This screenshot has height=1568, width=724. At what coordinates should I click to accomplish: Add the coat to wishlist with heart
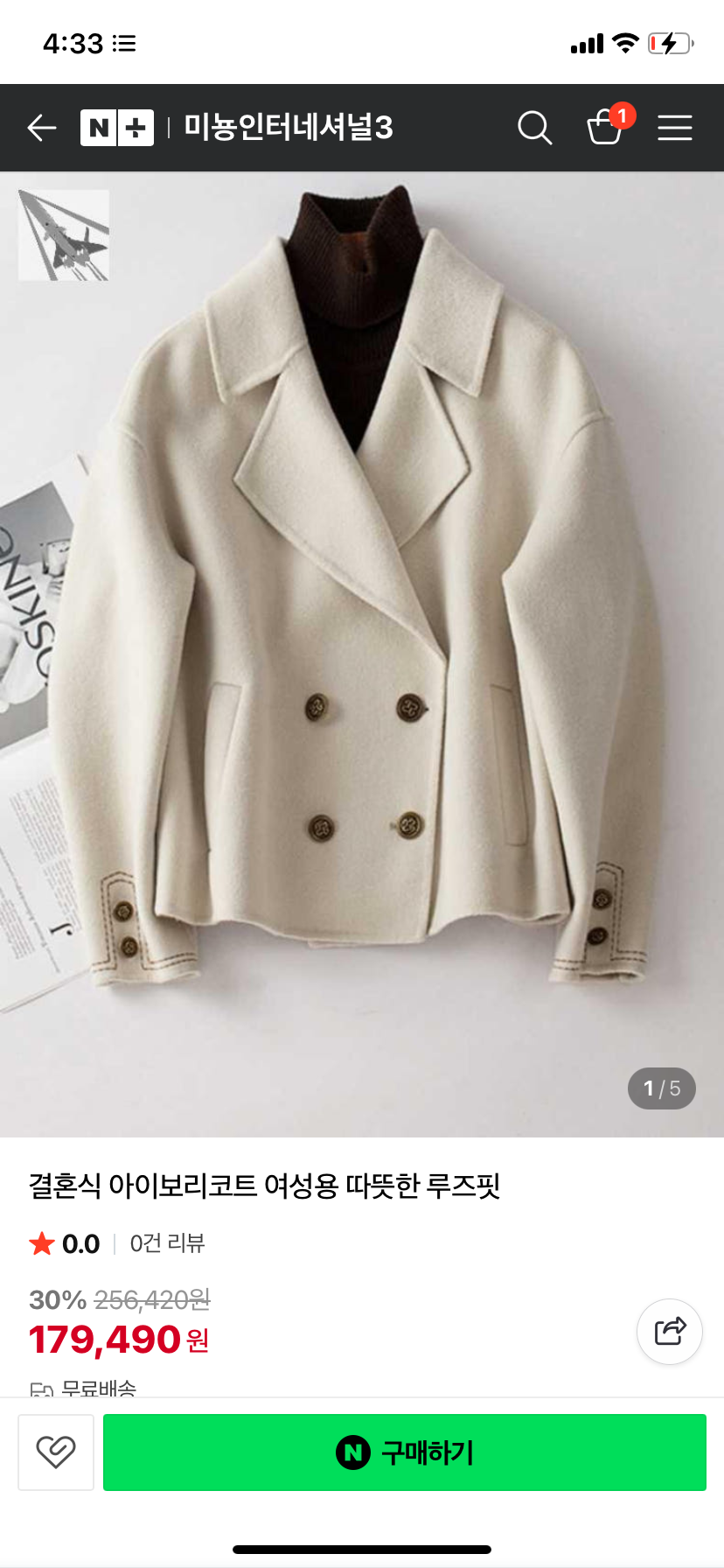pyautogui.click(x=56, y=1452)
